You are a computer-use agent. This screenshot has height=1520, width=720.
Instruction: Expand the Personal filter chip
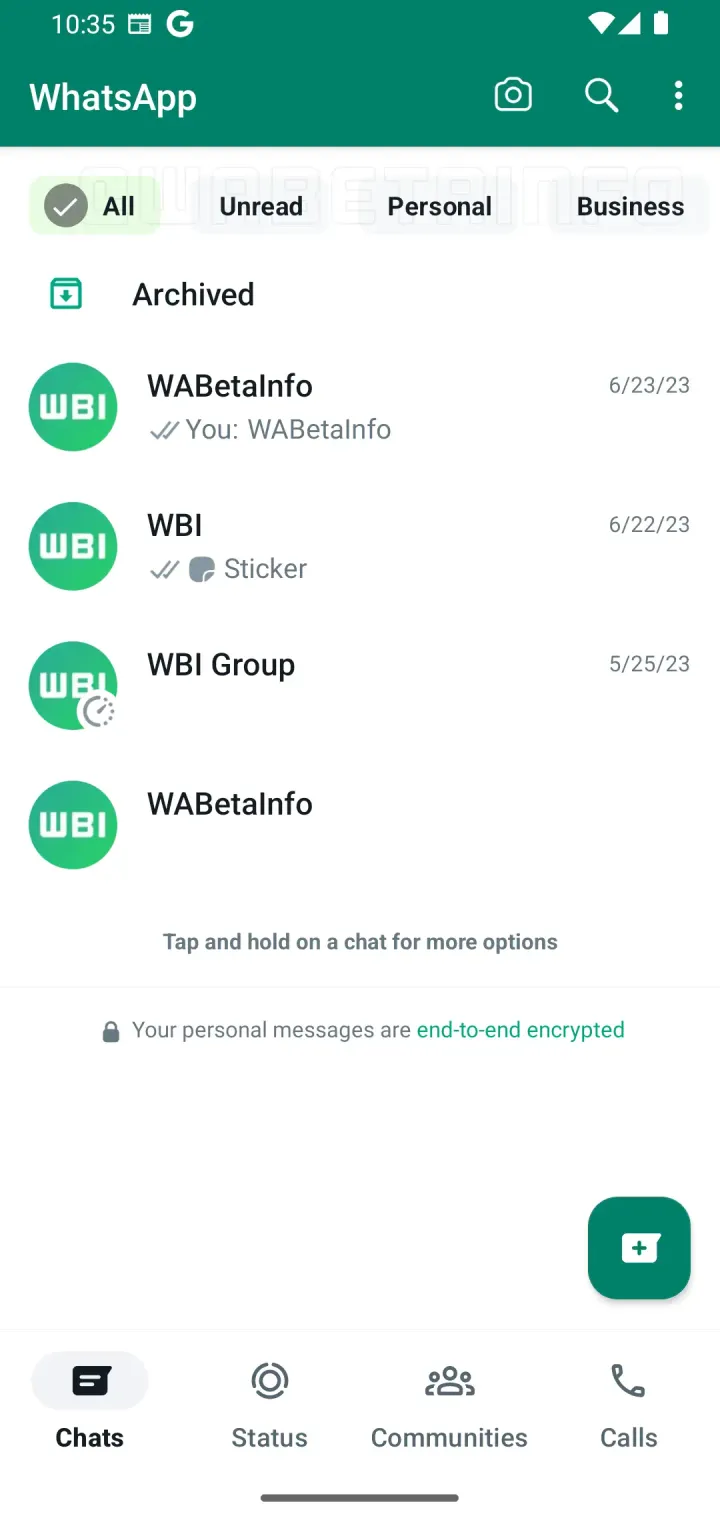click(x=440, y=206)
